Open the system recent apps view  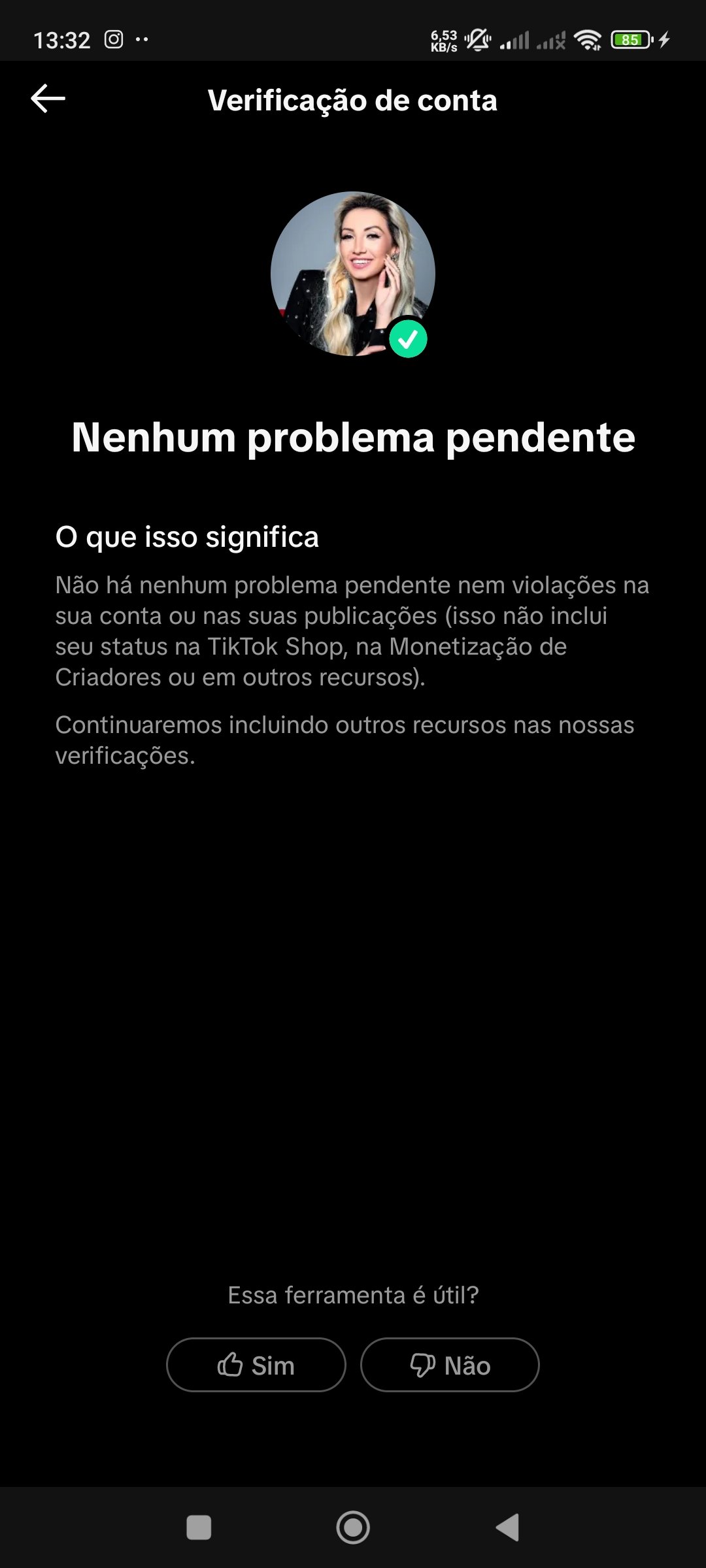coord(199,1527)
